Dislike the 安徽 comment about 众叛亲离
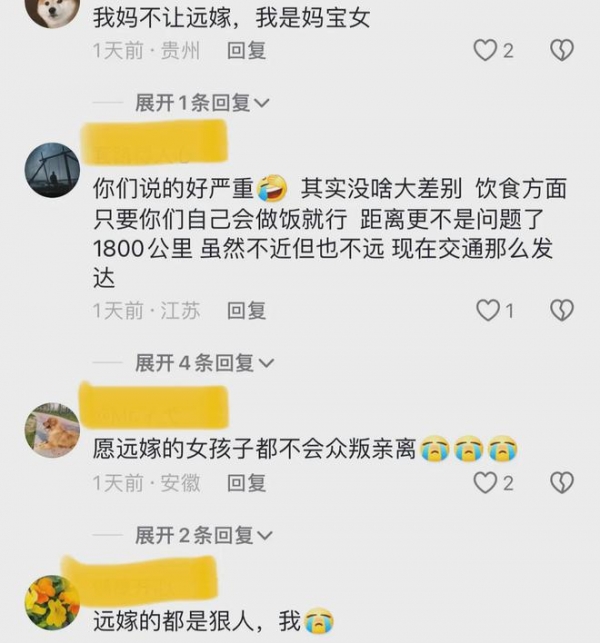This screenshot has width=600, height=643. click(561, 483)
